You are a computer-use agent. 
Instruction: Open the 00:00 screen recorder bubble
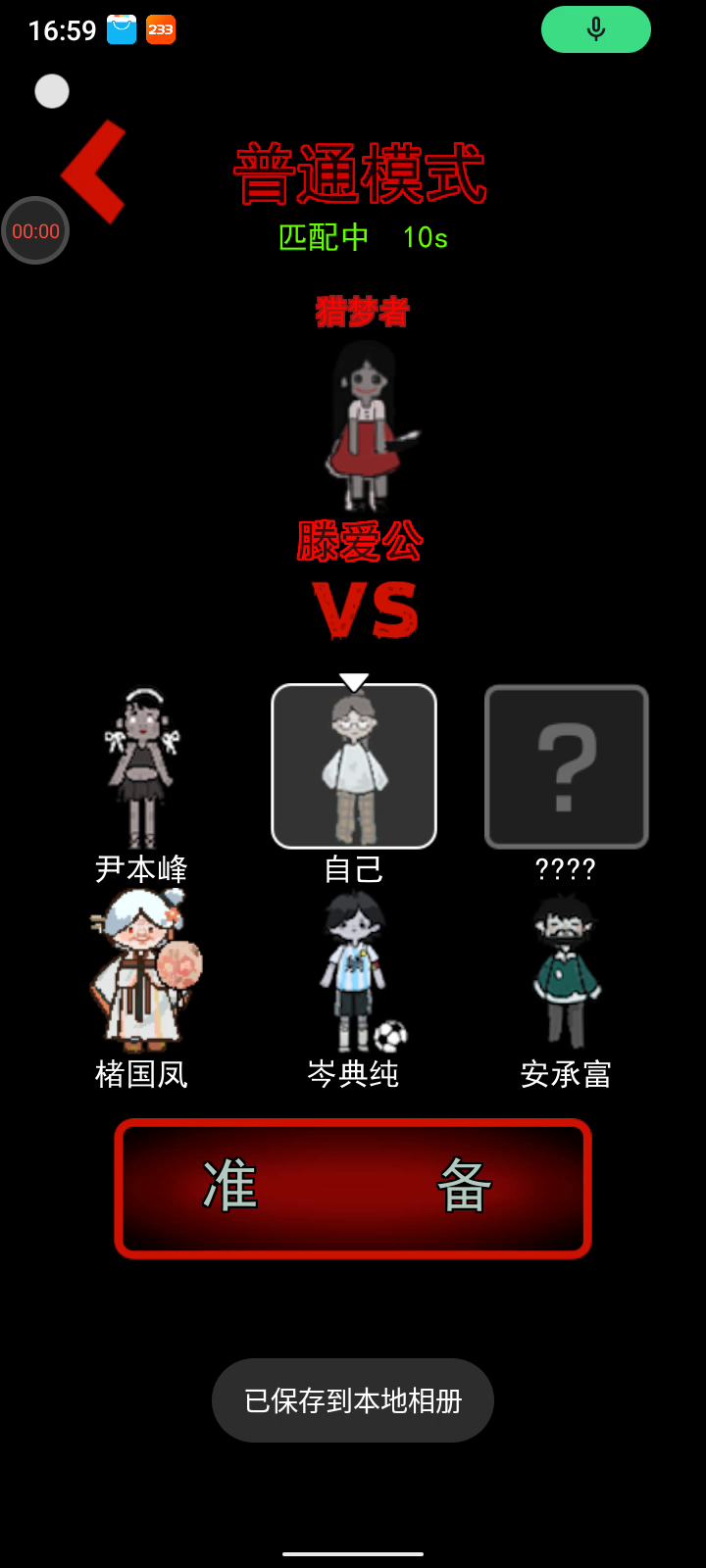(x=36, y=231)
